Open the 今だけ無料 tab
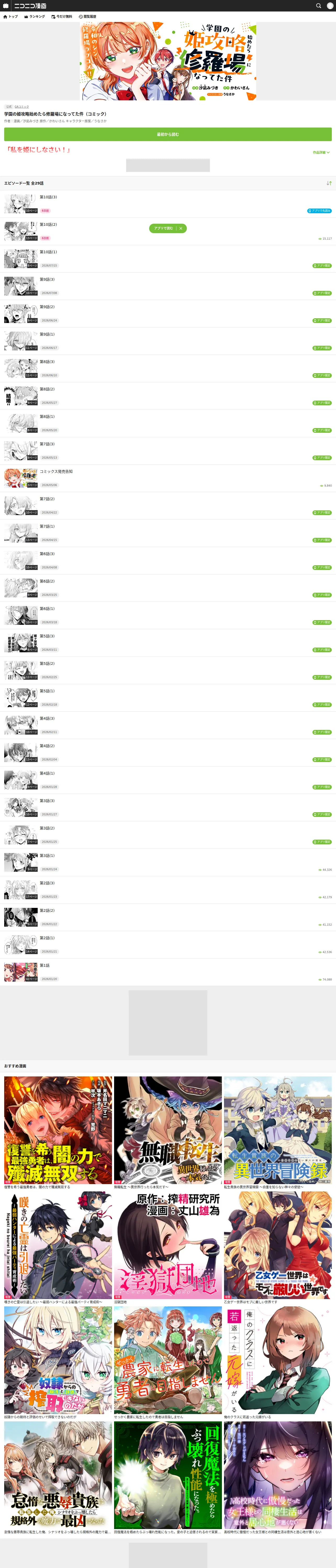336x1568 pixels. coord(61,16)
